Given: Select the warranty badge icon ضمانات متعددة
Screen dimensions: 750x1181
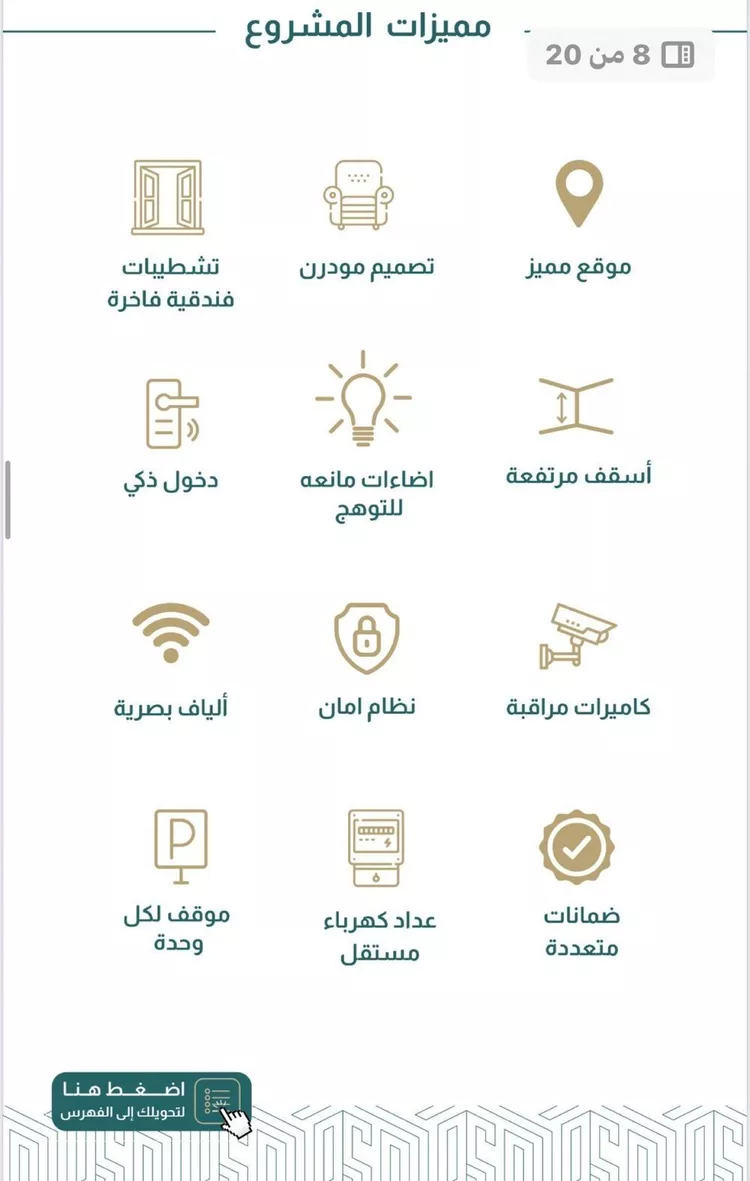Looking at the screenshot, I should click(578, 848).
